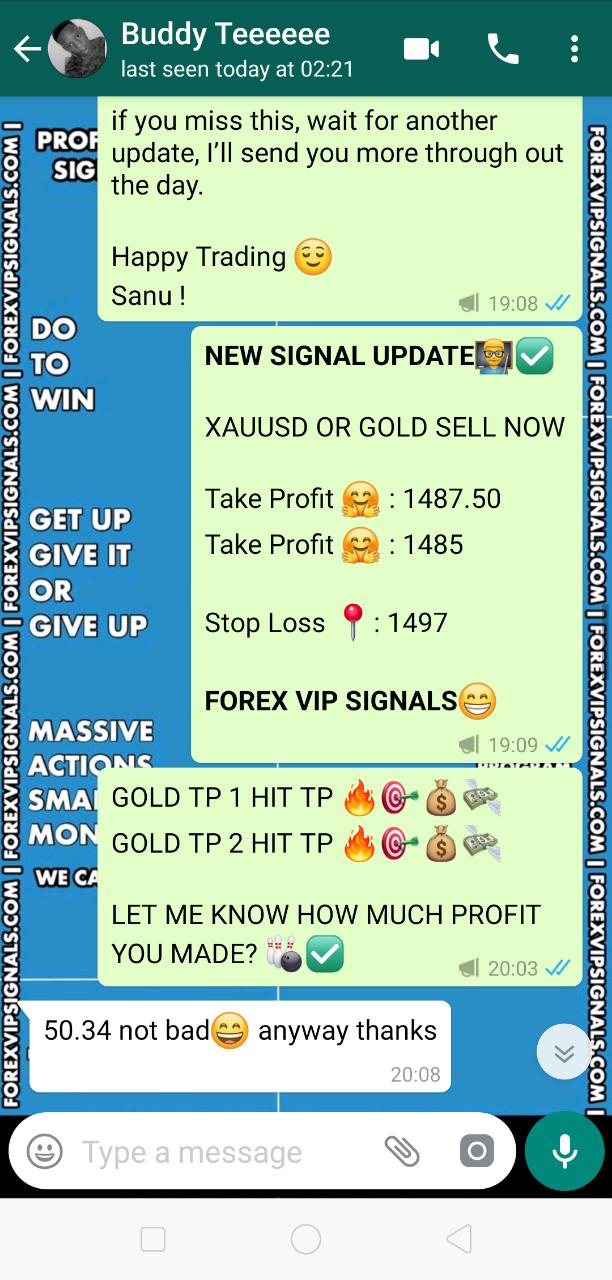Open the camera from the message bar
This screenshot has height=1280, width=612.
477,1151
